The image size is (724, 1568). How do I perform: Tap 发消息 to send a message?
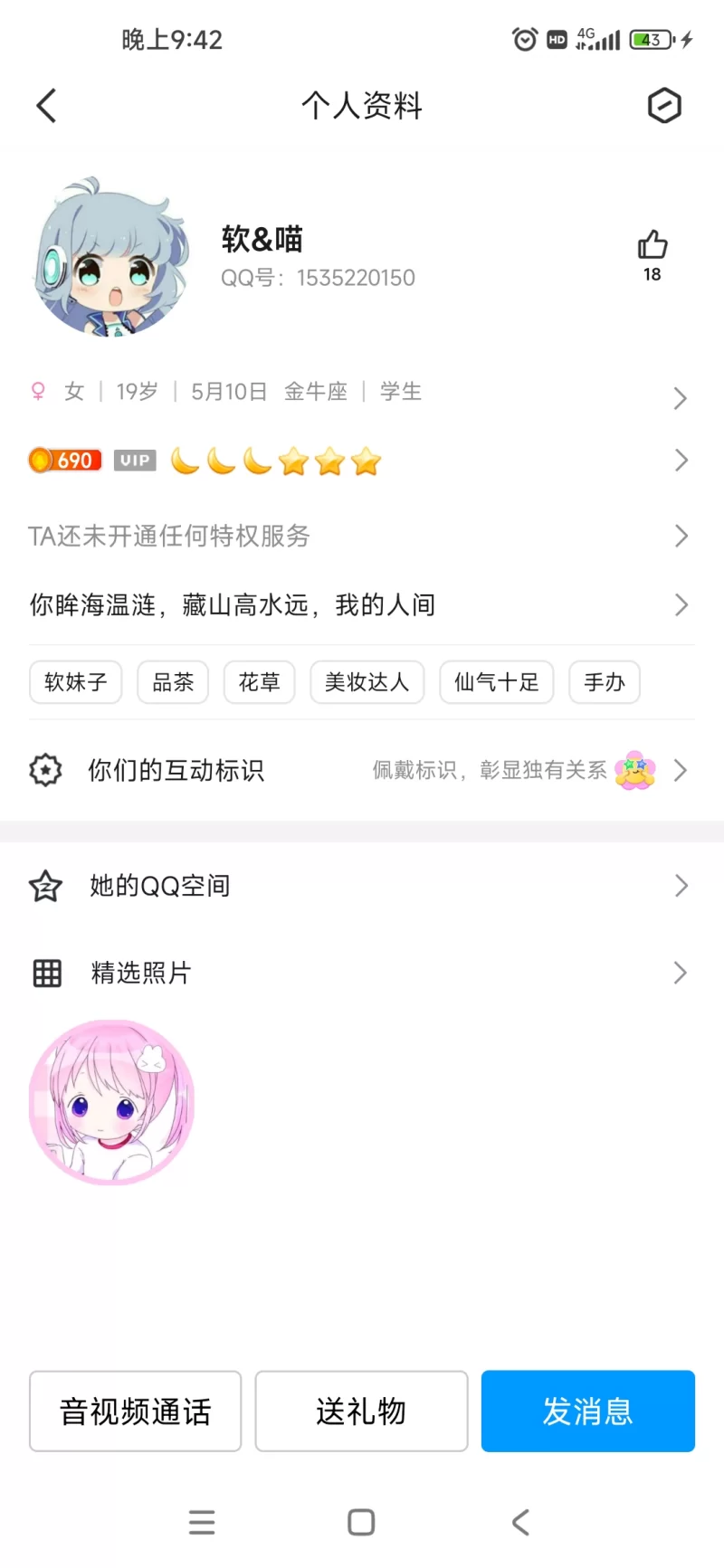(x=587, y=1411)
